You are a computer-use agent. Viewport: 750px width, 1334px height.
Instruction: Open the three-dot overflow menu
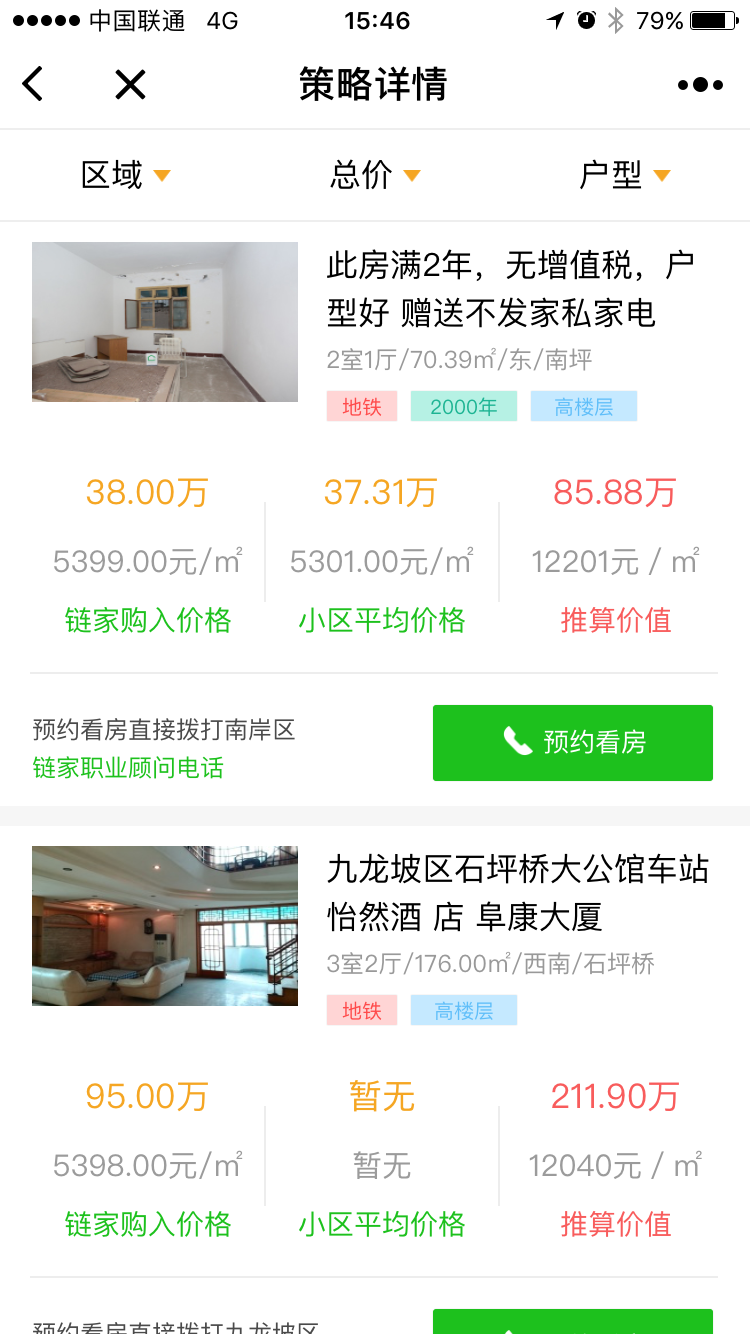click(700, 85)
